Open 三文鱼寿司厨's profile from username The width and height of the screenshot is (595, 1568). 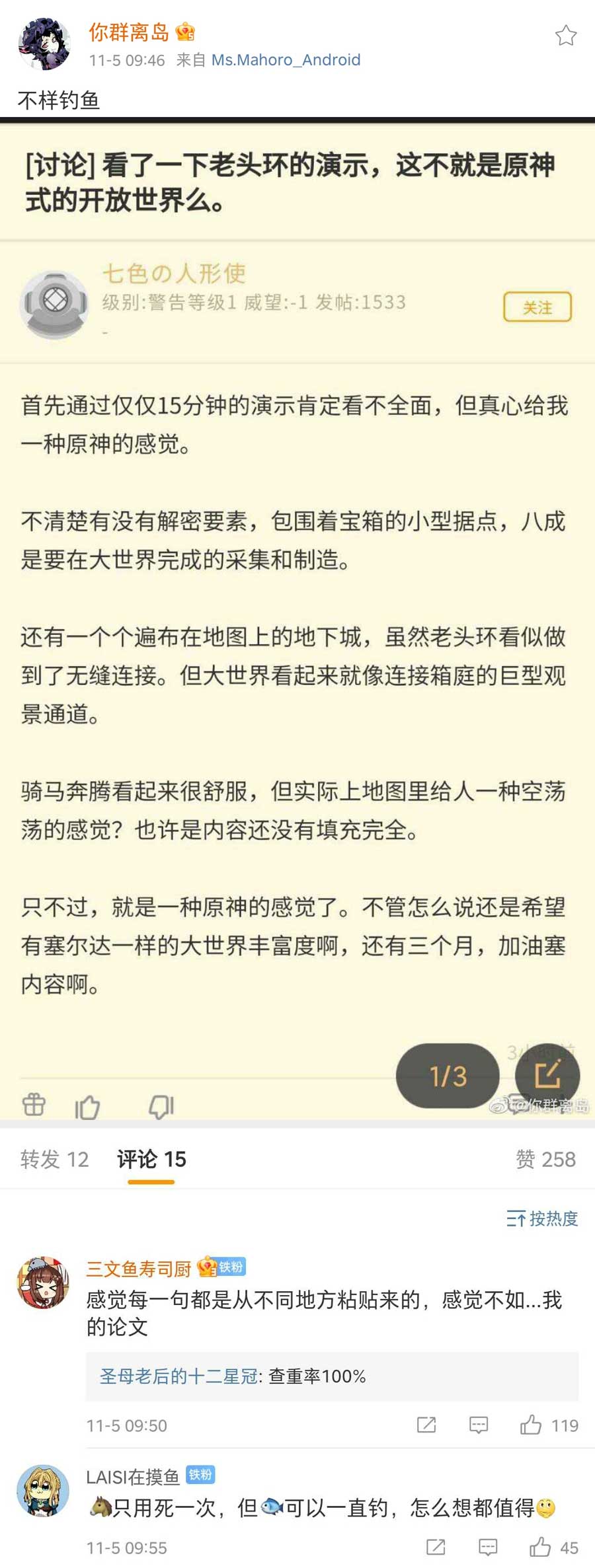click(x=139, y=1268)
